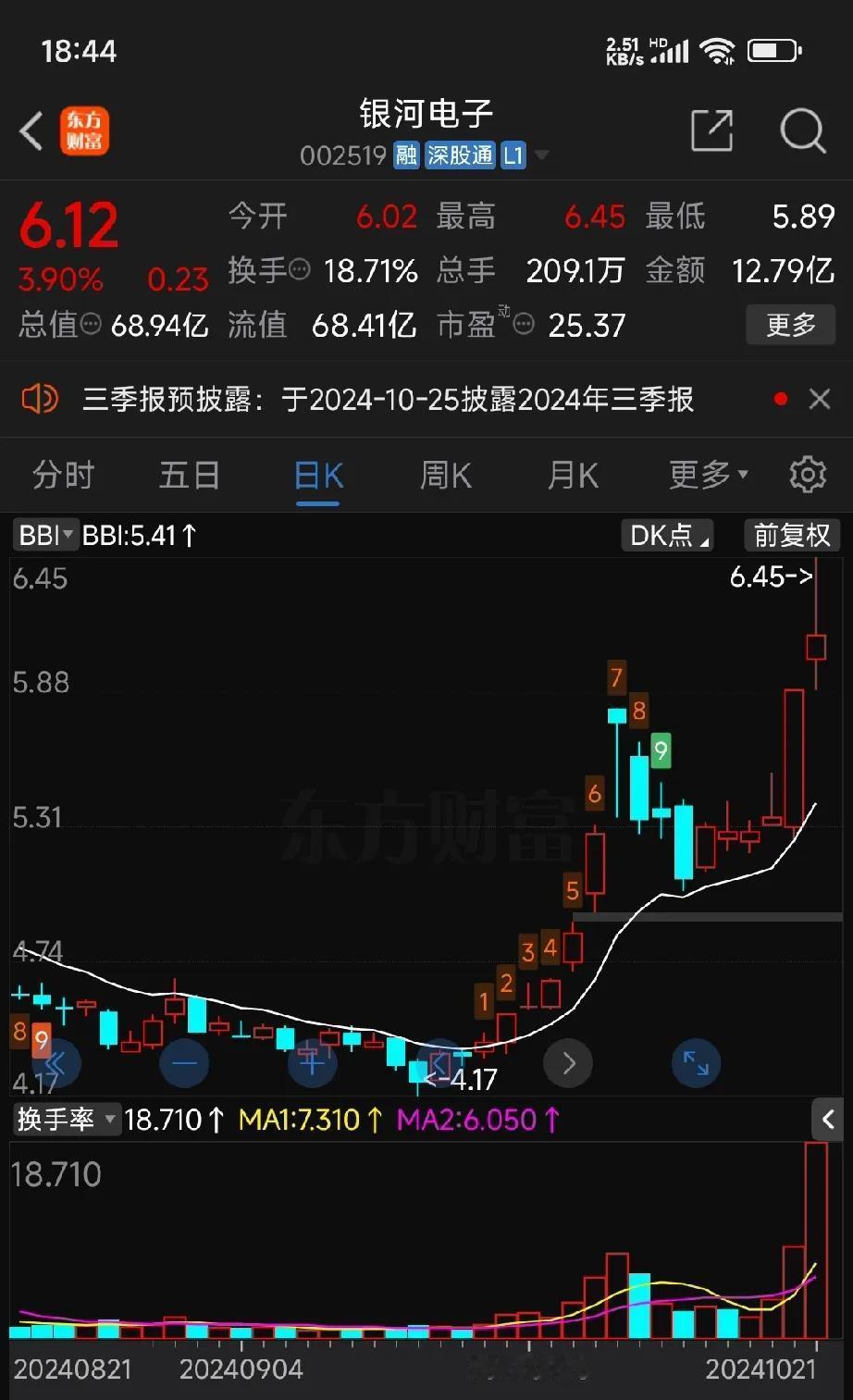Change the 换手率 sub-indicator dropdown
Viewport: 853px width, 1400px height.
click(x=66, y=1120)
